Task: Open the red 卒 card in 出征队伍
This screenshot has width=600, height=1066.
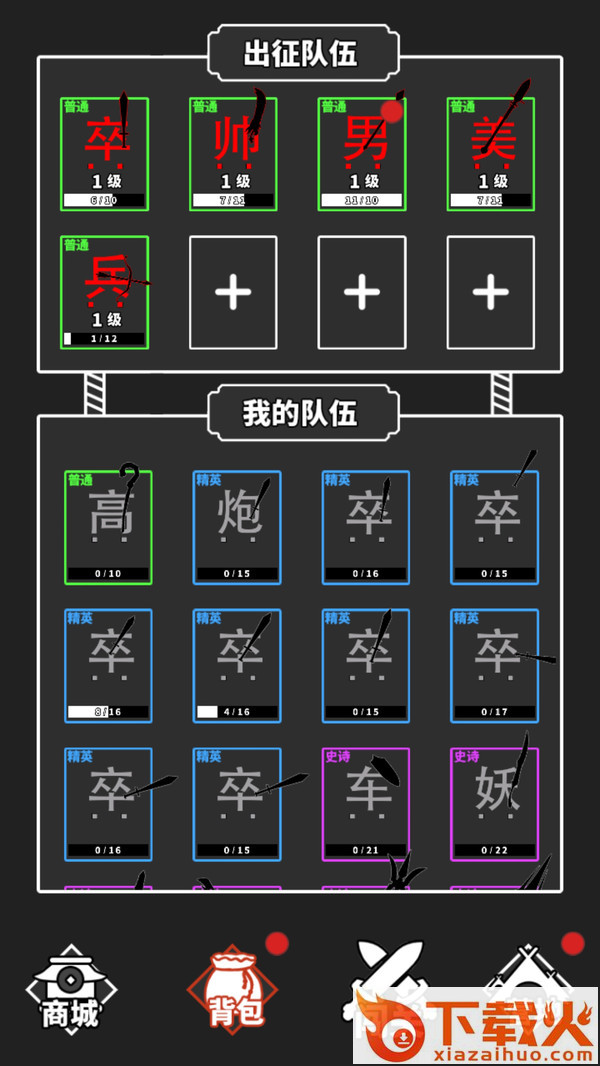Action: click(x=105, y=153)
